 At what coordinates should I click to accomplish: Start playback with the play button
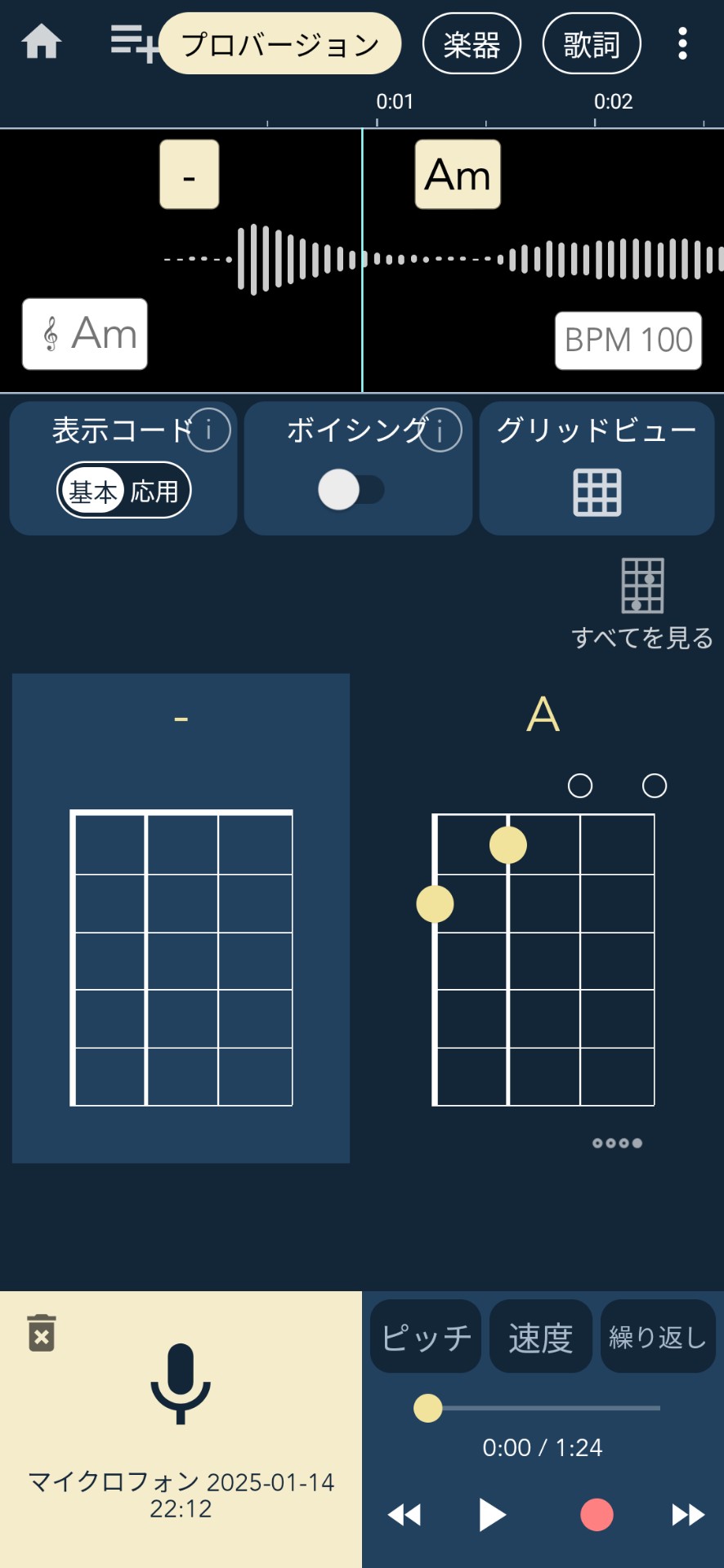tap(491, 1515)
